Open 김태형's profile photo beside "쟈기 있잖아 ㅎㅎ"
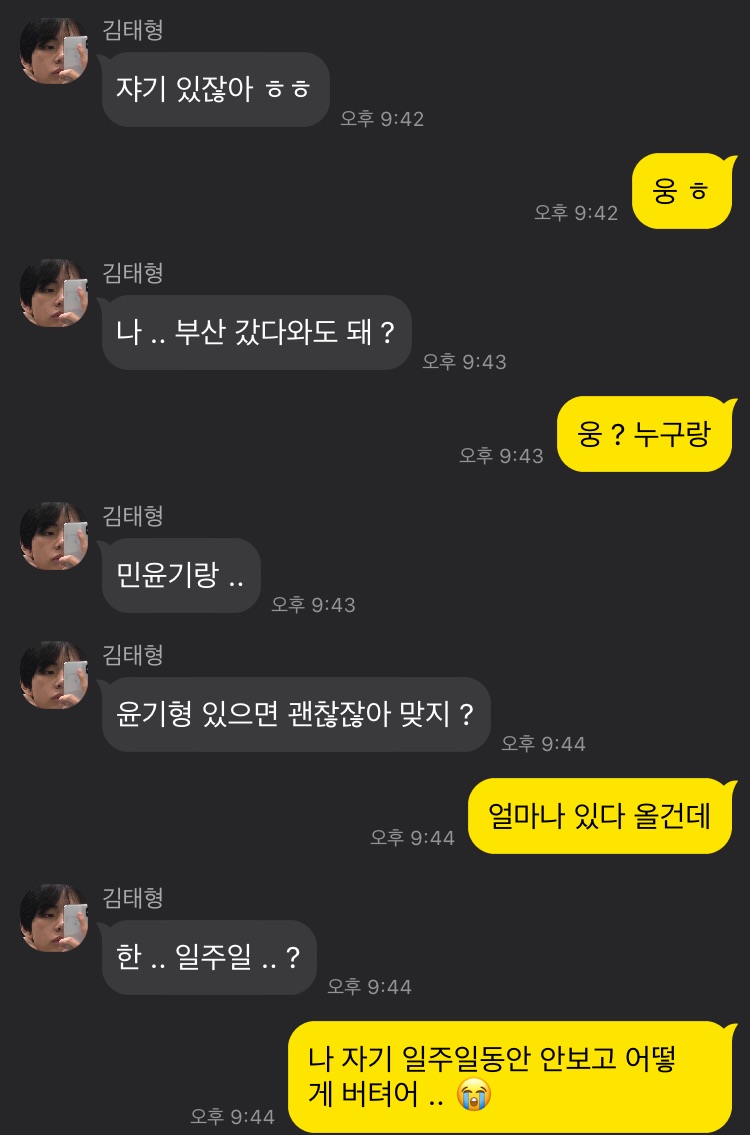 coord(54,51)
